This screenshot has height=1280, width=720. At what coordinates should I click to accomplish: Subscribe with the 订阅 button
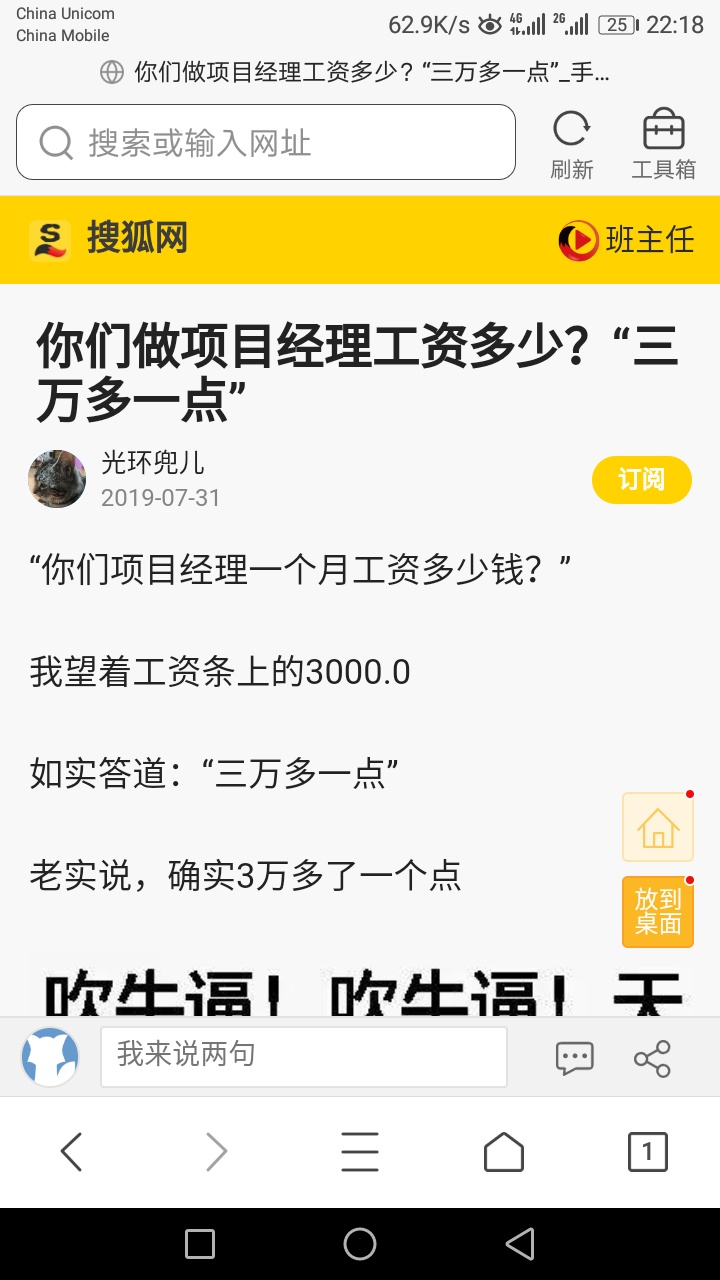pyautogui.click(x=641, y=480)
